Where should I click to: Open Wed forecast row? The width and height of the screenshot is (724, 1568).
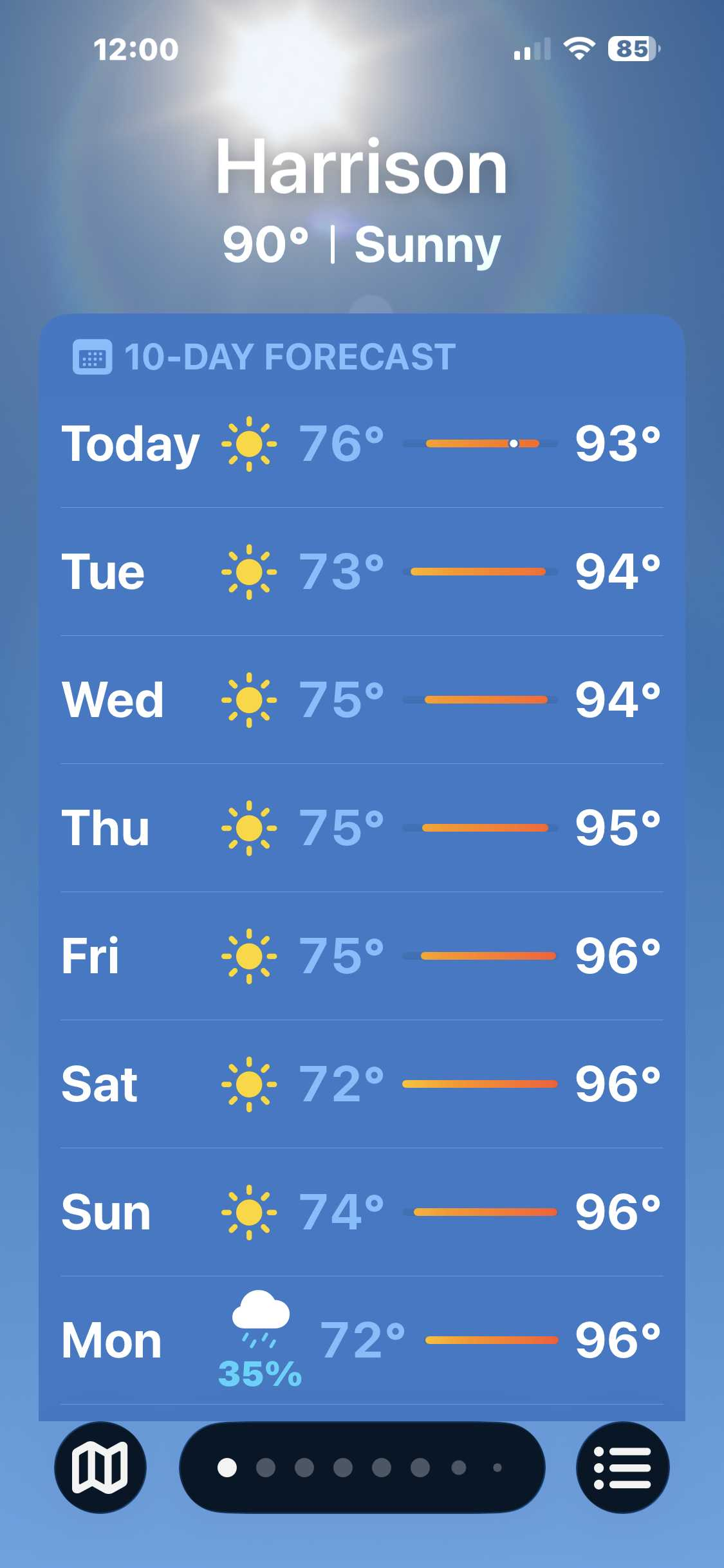tap(362, 700)
